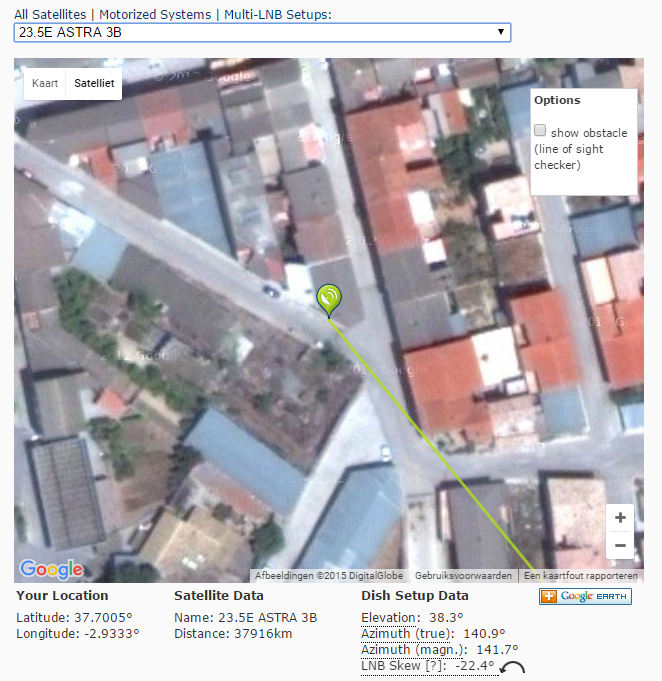This screenshot has height=681, width=662.
Task: Open Motorized Systems link
Action: pos(155,14)
